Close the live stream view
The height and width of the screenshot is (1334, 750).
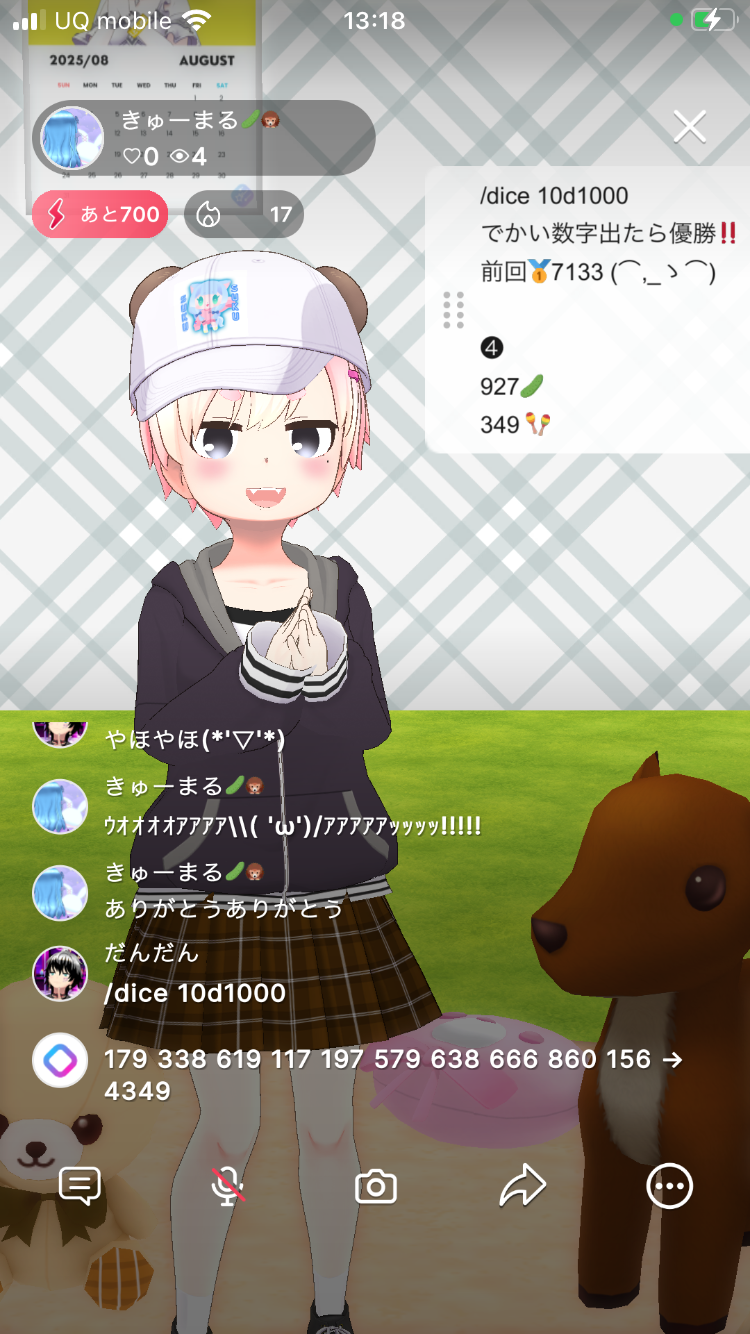click(690, 127)
